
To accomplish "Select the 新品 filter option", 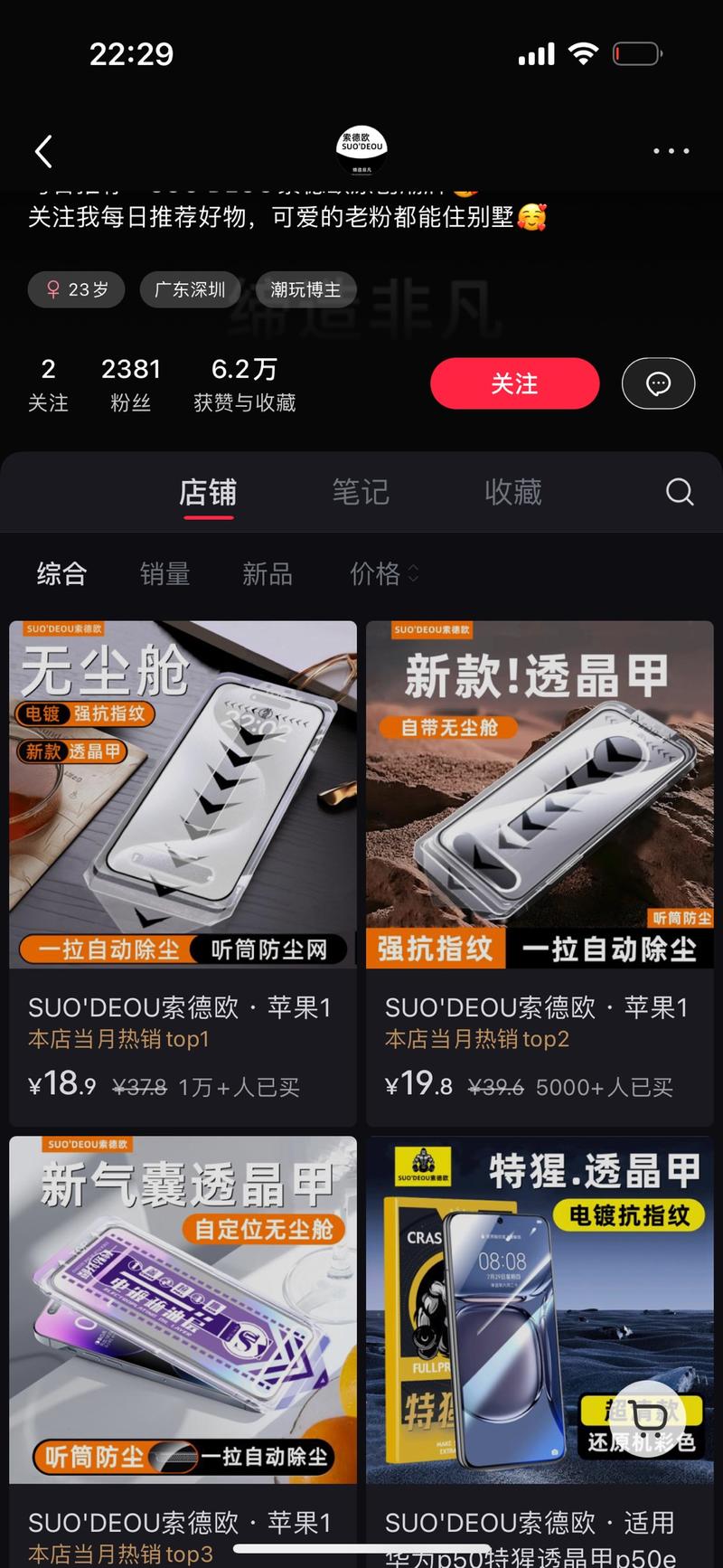I will click(267, 574).
